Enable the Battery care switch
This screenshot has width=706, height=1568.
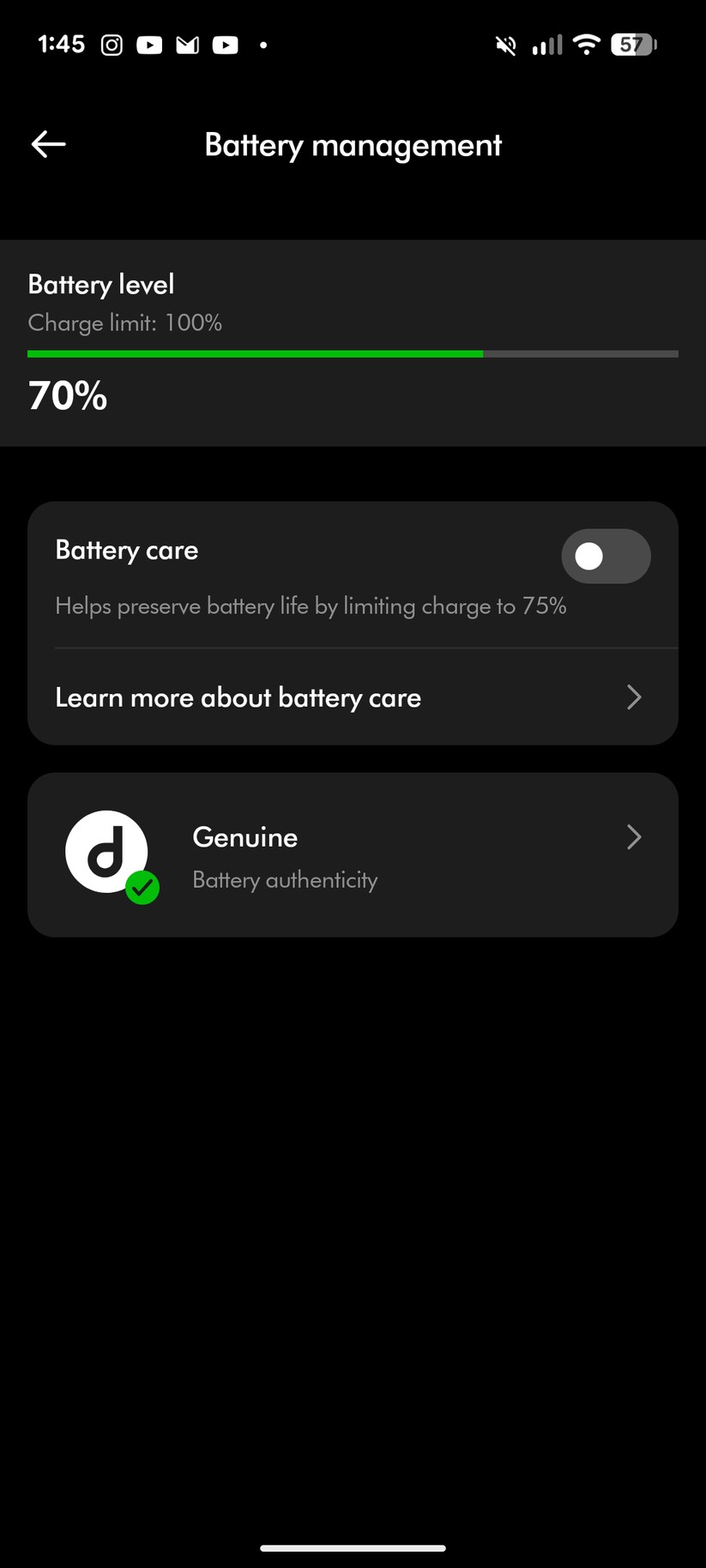606,556
